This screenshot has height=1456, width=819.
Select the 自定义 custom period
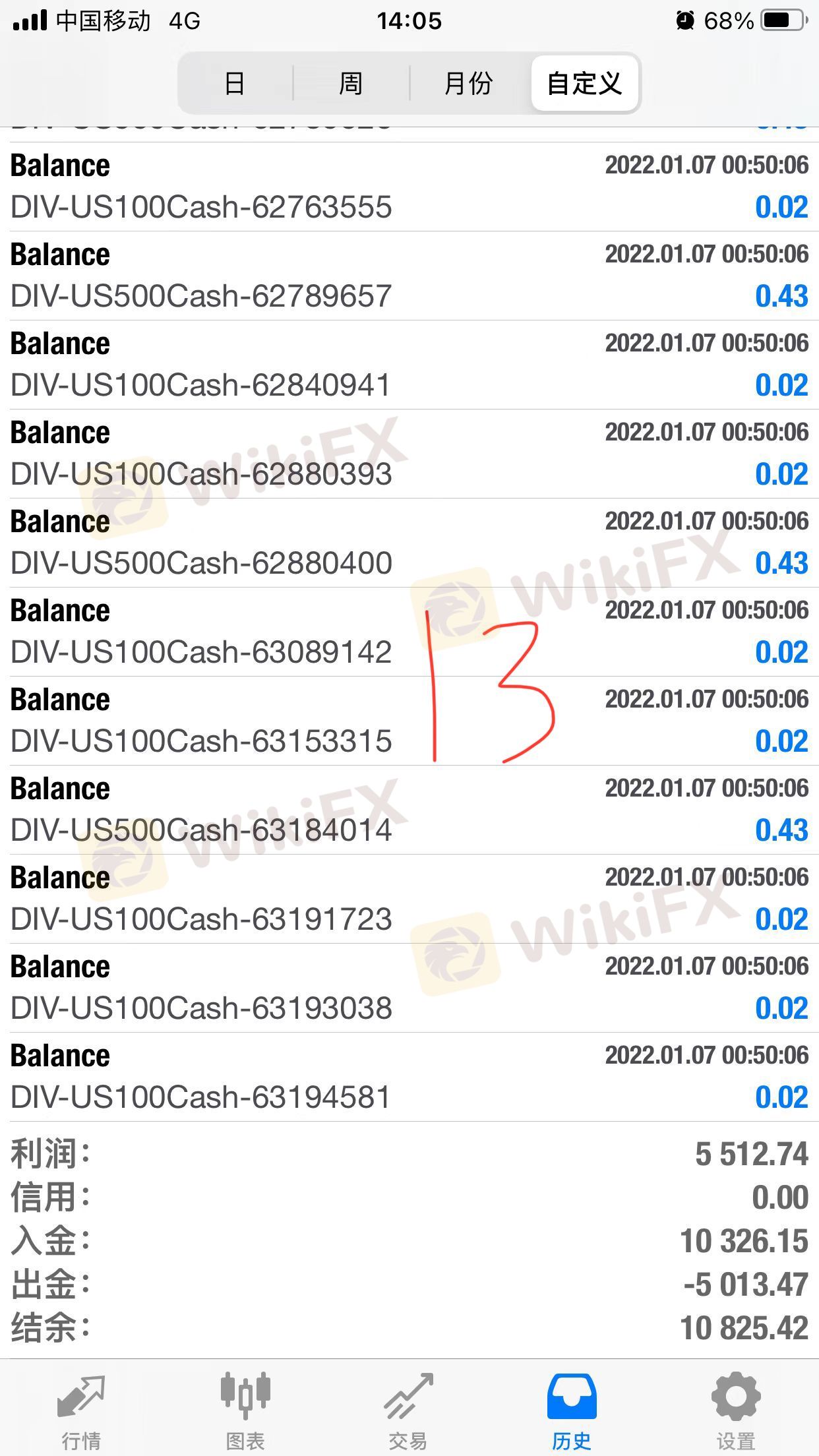[584, 84]
